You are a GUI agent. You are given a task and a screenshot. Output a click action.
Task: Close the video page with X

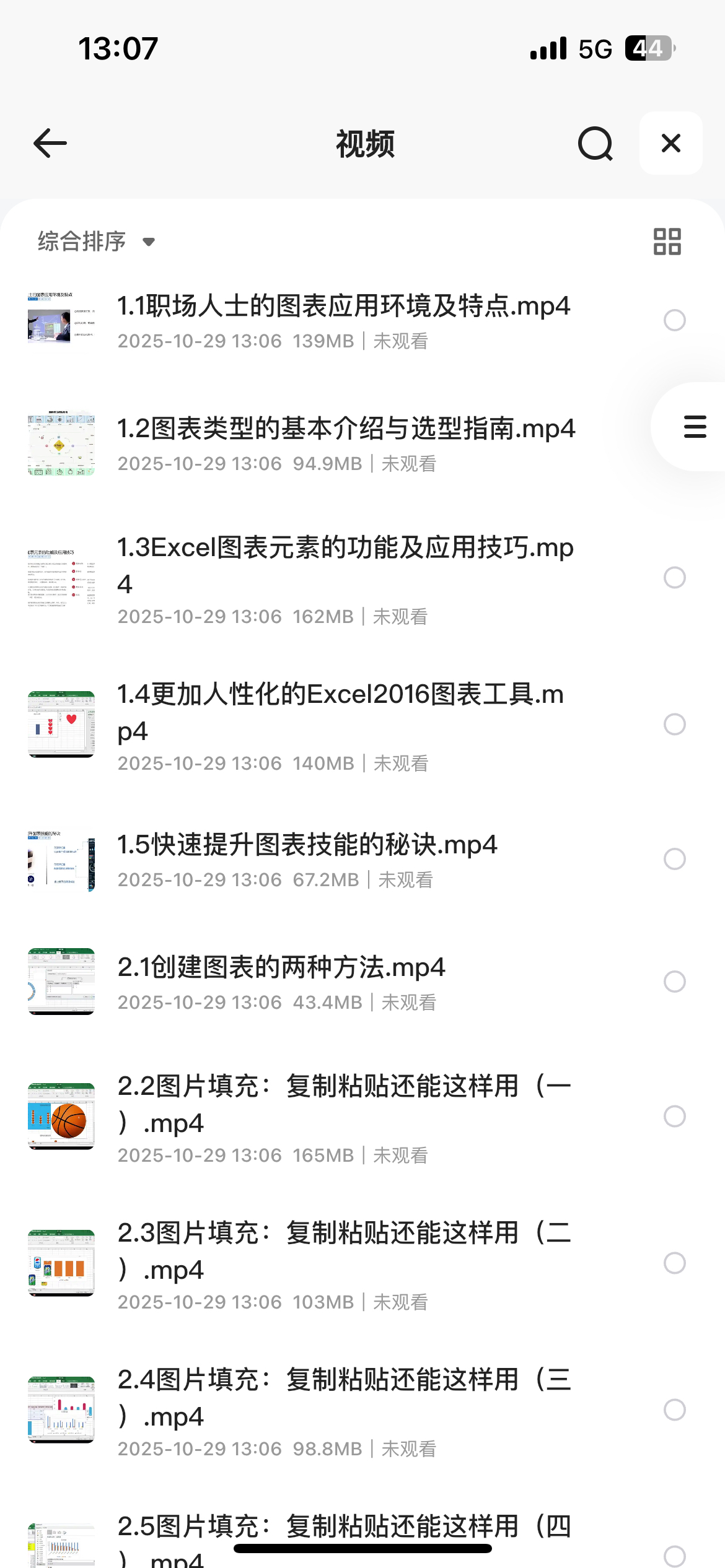pyautogui.click(x=670, y=144)
